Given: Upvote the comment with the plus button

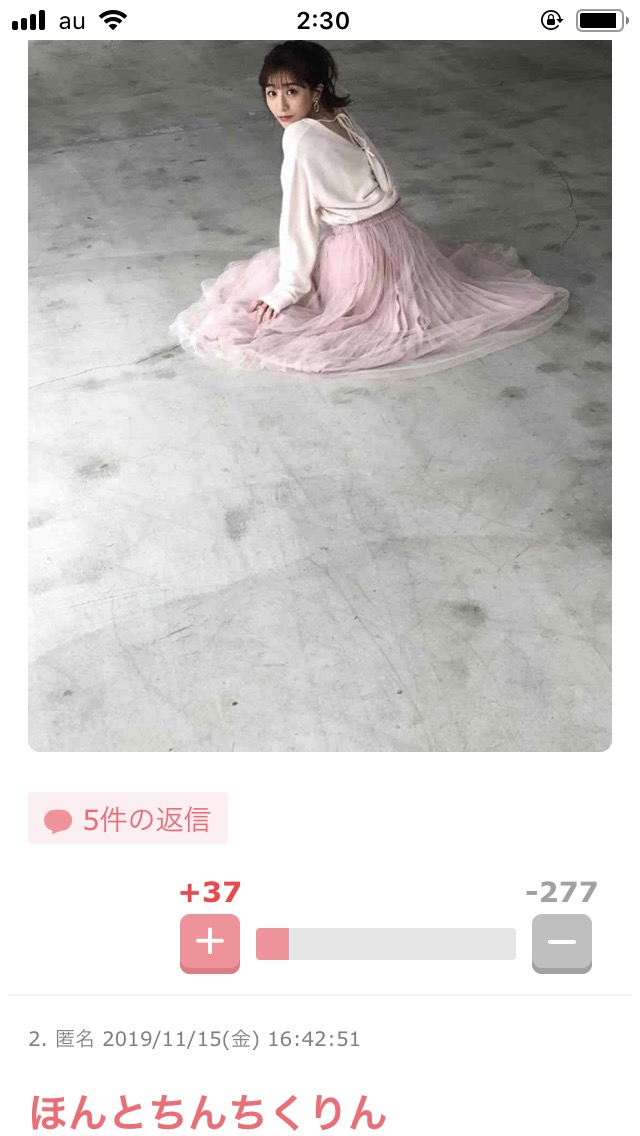Looking at the screenshot, I should (x=209, y=943).
